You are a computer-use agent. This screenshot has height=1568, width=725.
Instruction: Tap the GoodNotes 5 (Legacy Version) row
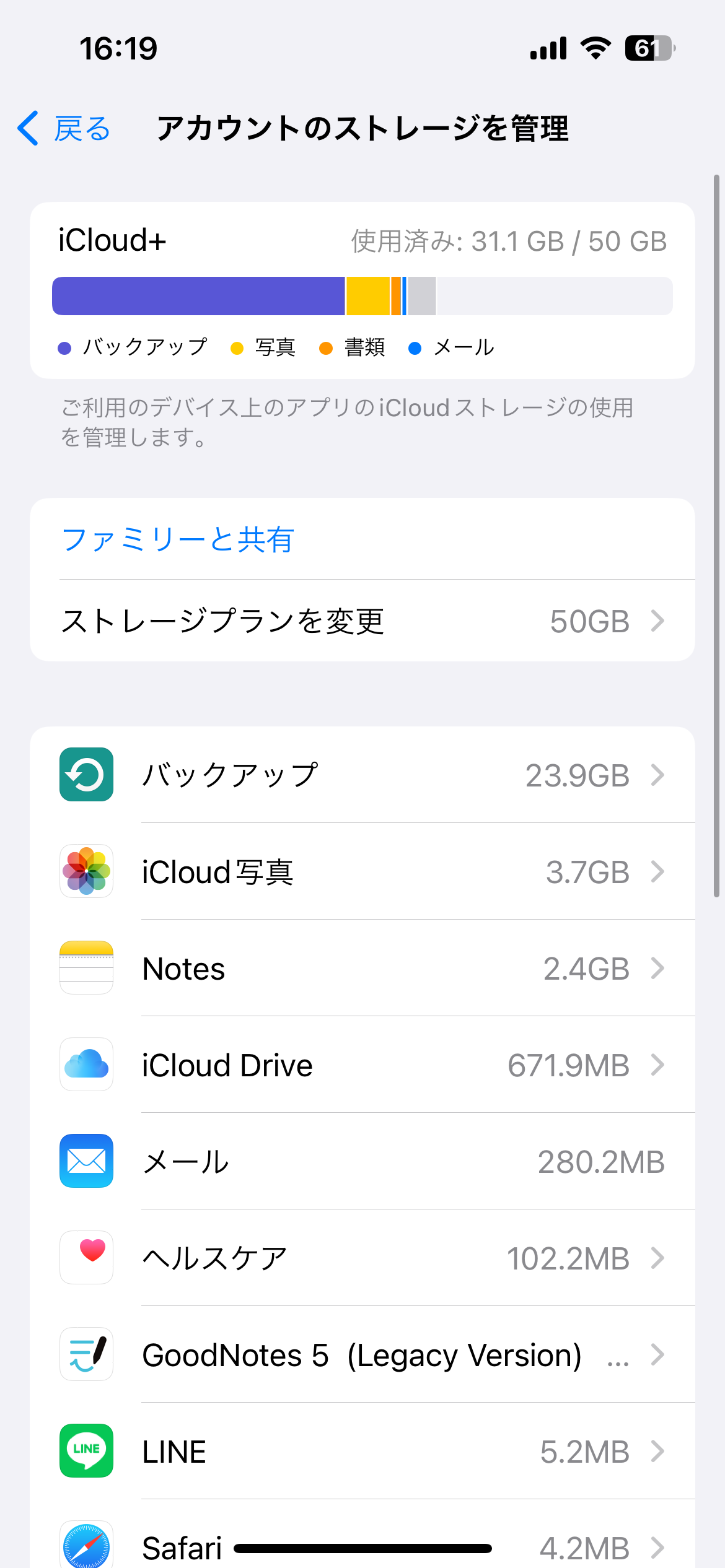pos(362,1355)
